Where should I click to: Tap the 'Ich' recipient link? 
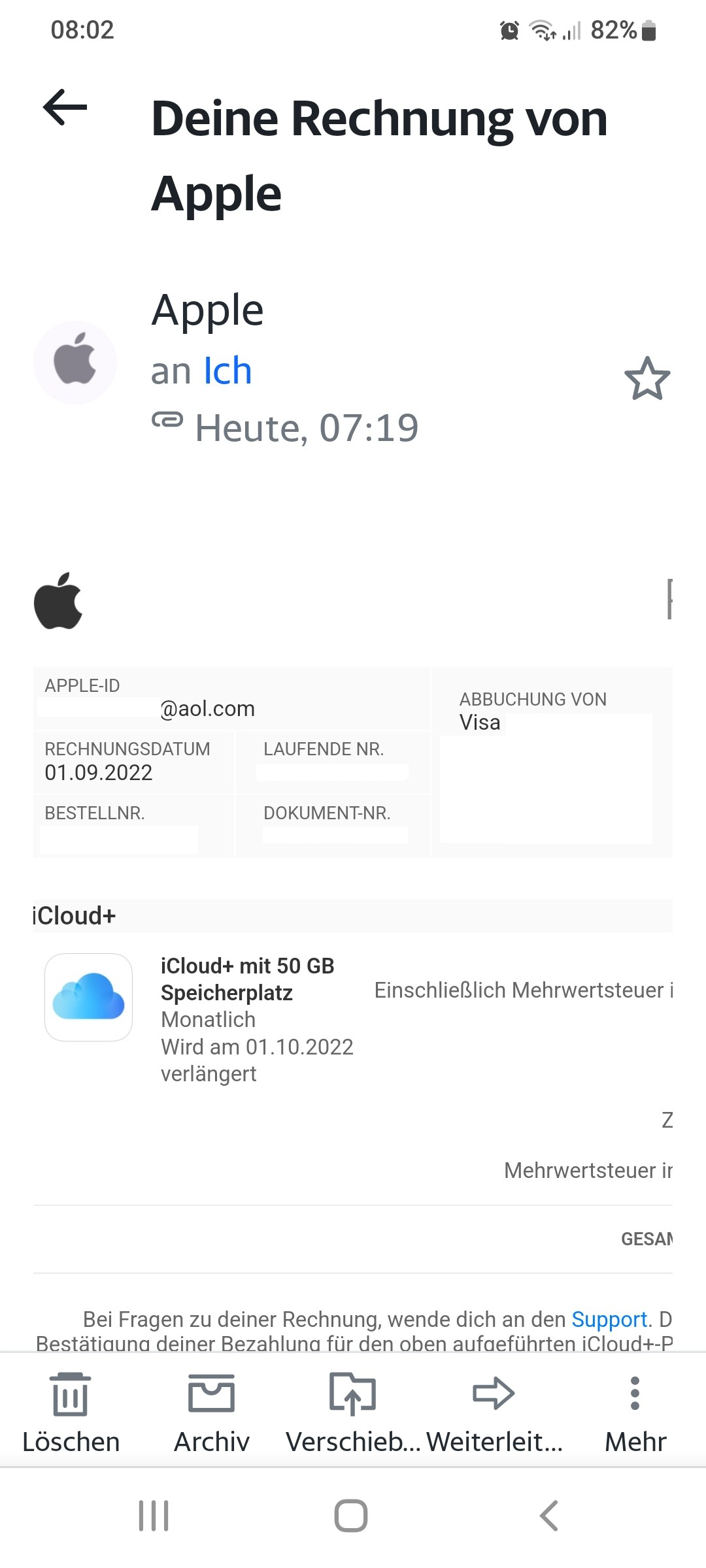(x=227, y=370)
